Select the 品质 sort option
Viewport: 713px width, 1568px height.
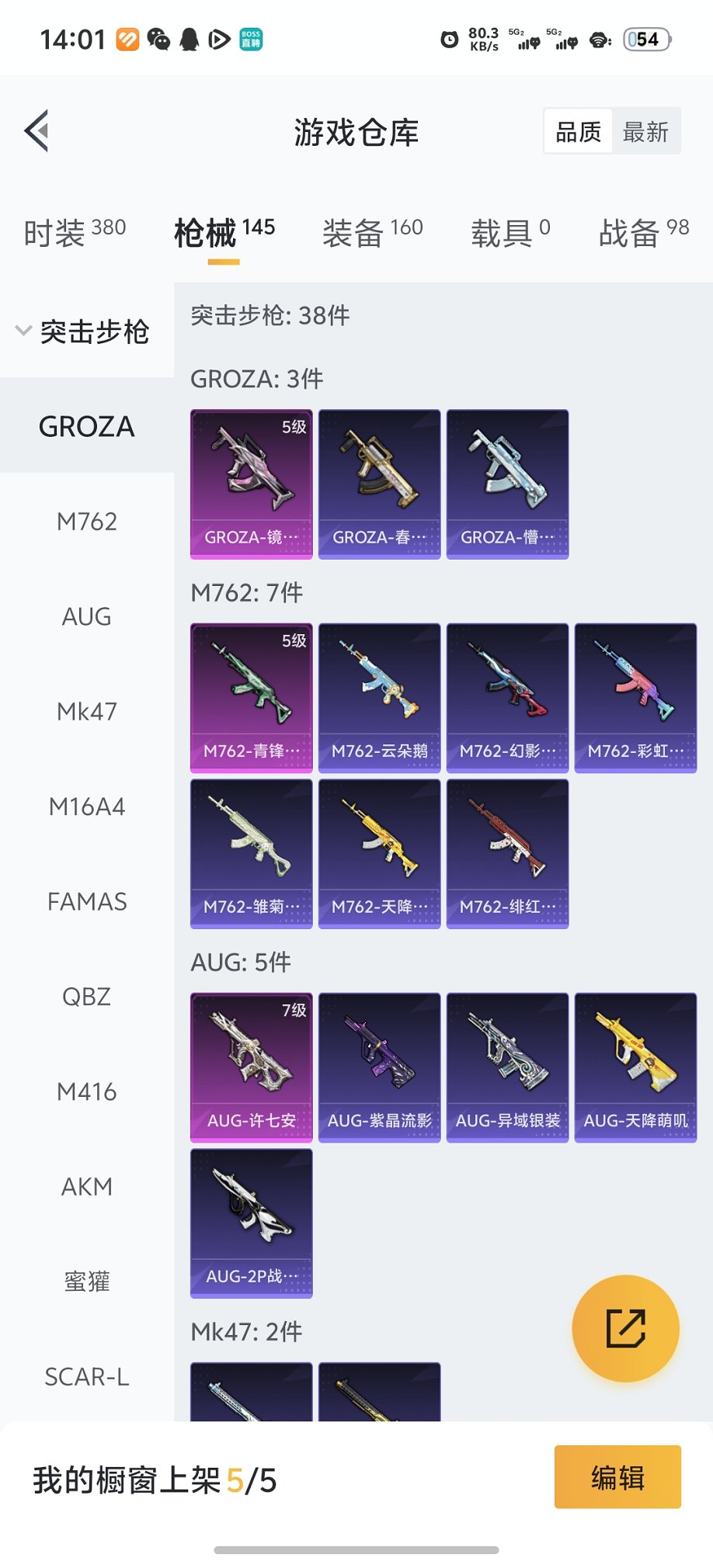[579, 132]
